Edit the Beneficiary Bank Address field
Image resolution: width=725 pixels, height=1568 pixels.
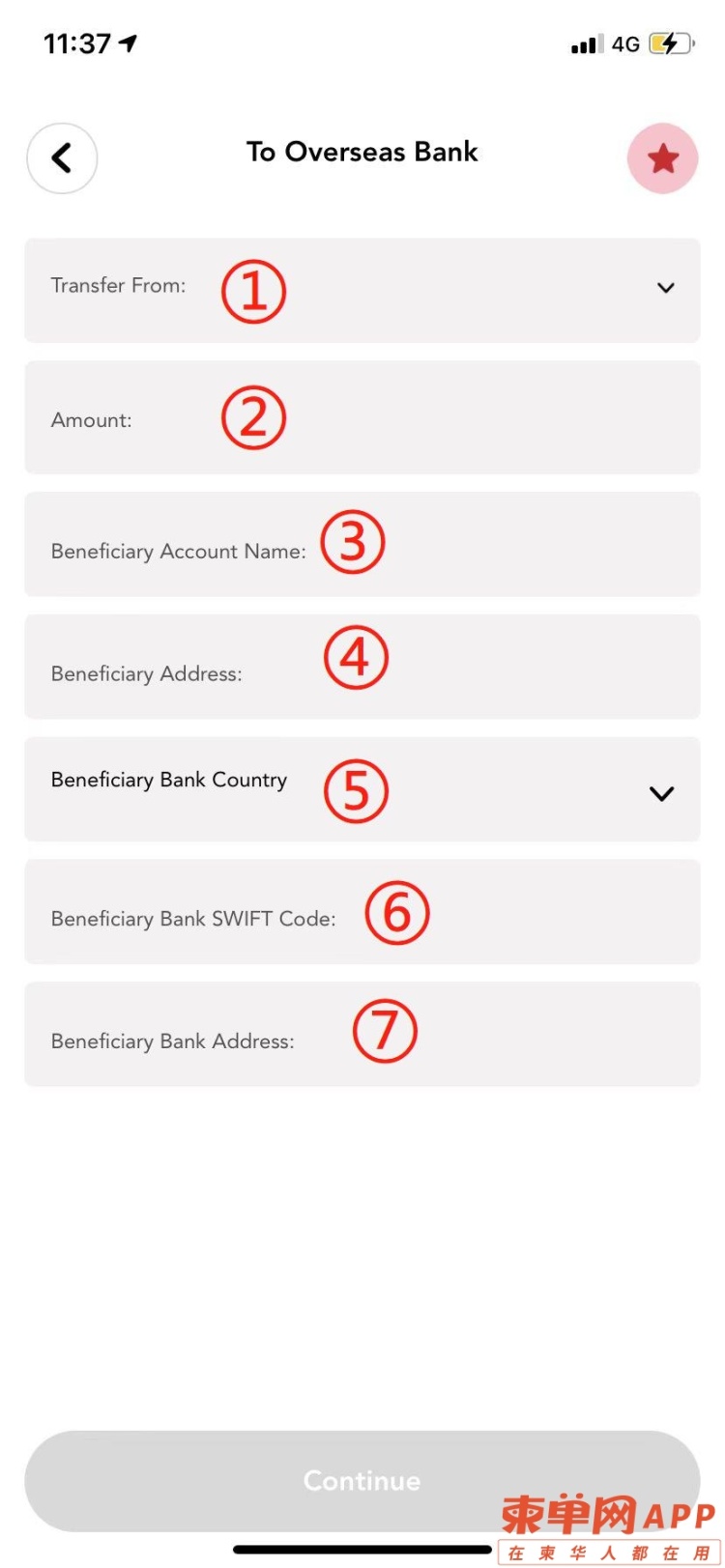click(x=362, y=1035)
